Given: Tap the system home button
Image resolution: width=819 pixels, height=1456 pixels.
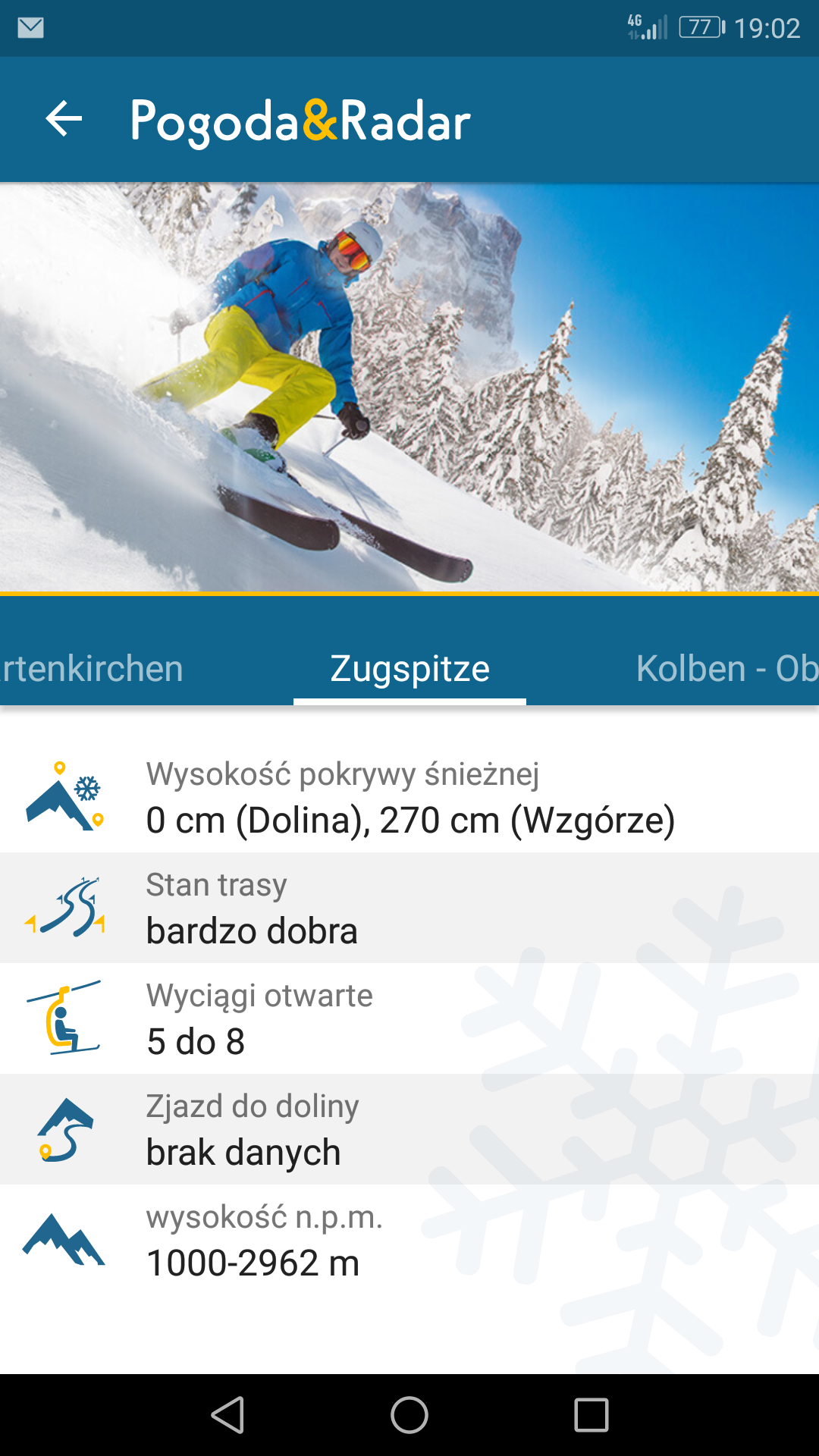Looking at the screenshot, I should pyautogui.click(x=409, y=1415).
